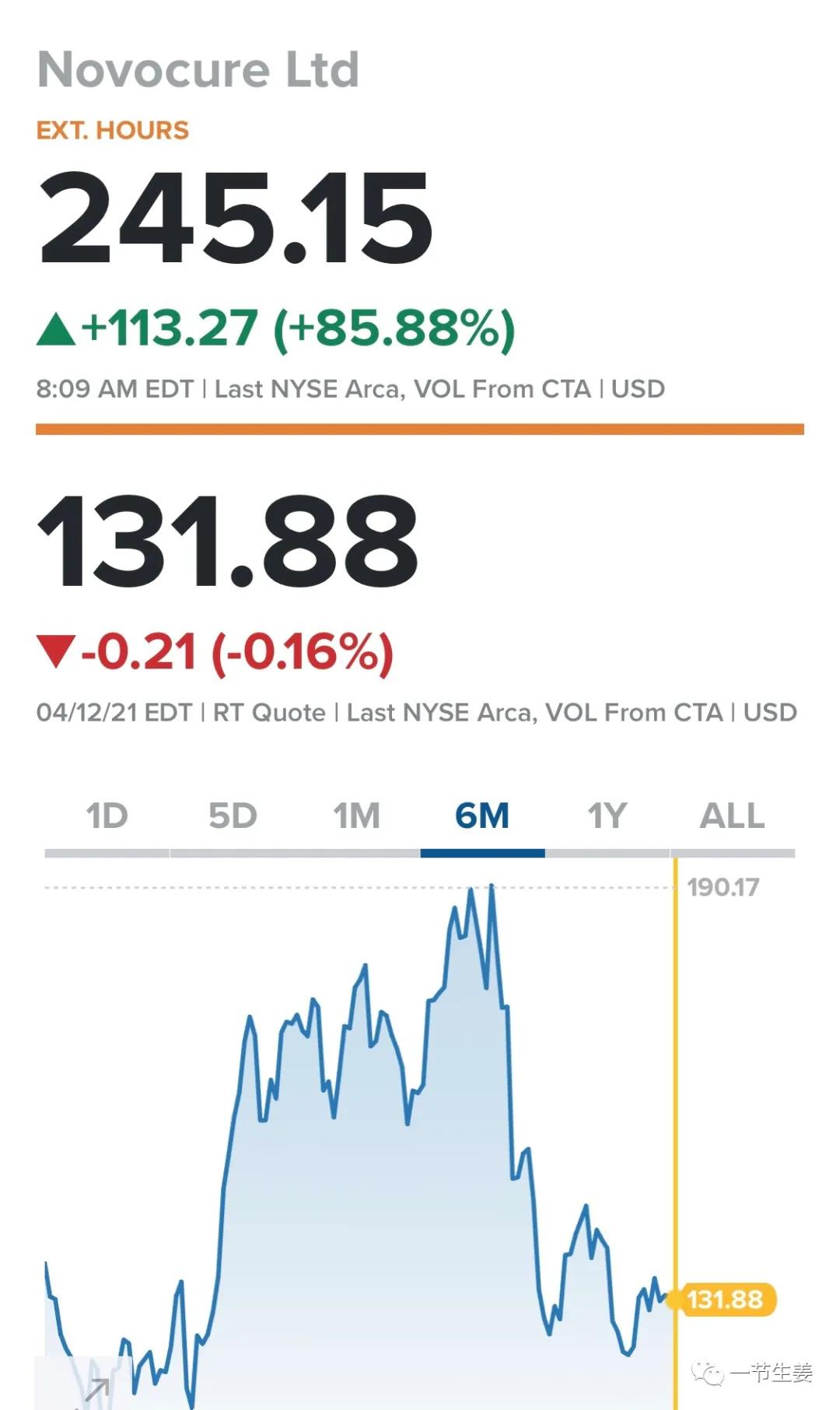Image resolution: width=840 pixels, height=1410 pixels.
Task: Show the 1M price chart
Action: coord(357,817)
